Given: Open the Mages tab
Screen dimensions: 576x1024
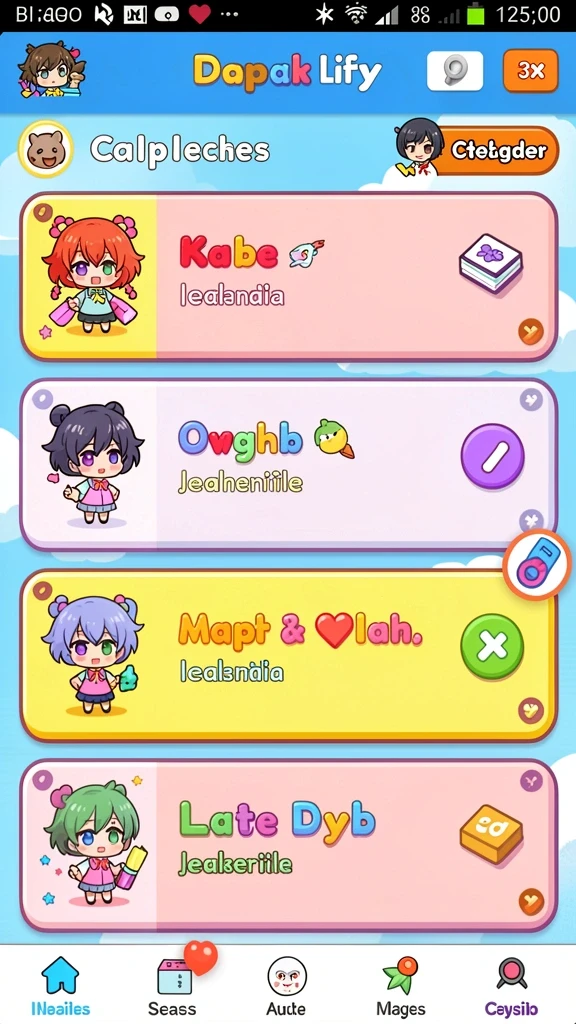Looking at the screenshot, I should [x=400, y=985].
